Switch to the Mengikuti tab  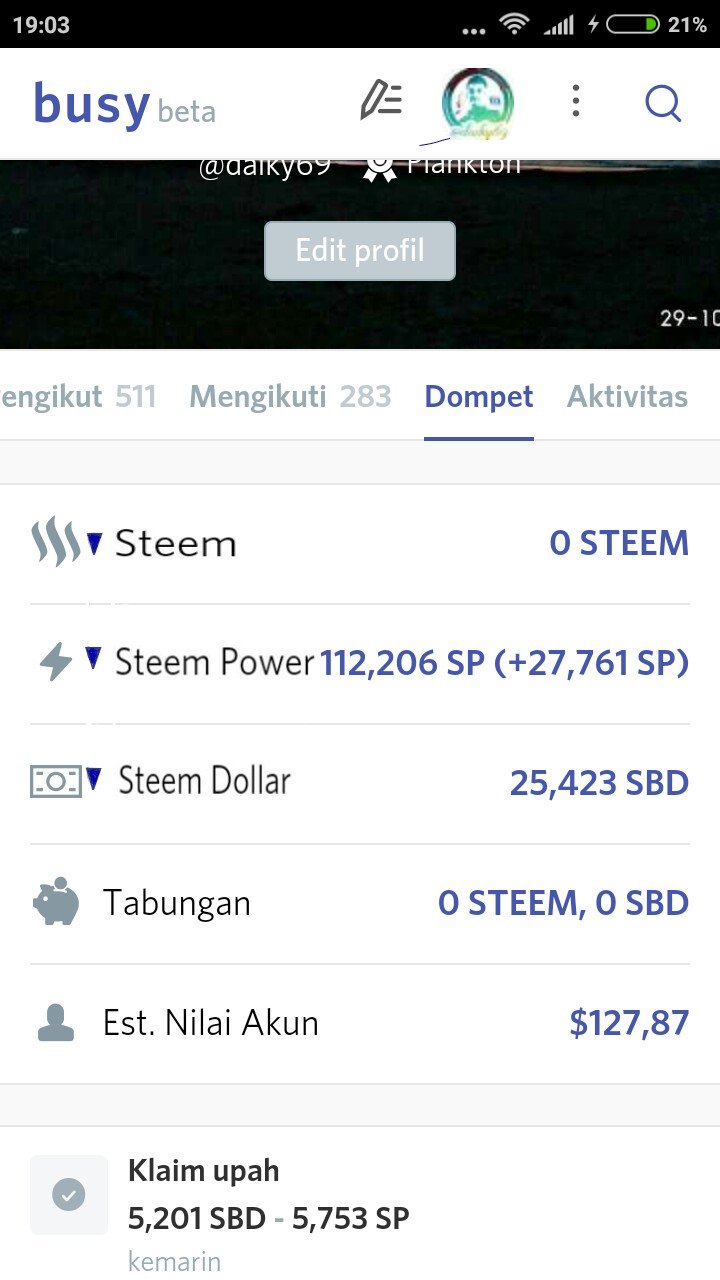point(290,397)
